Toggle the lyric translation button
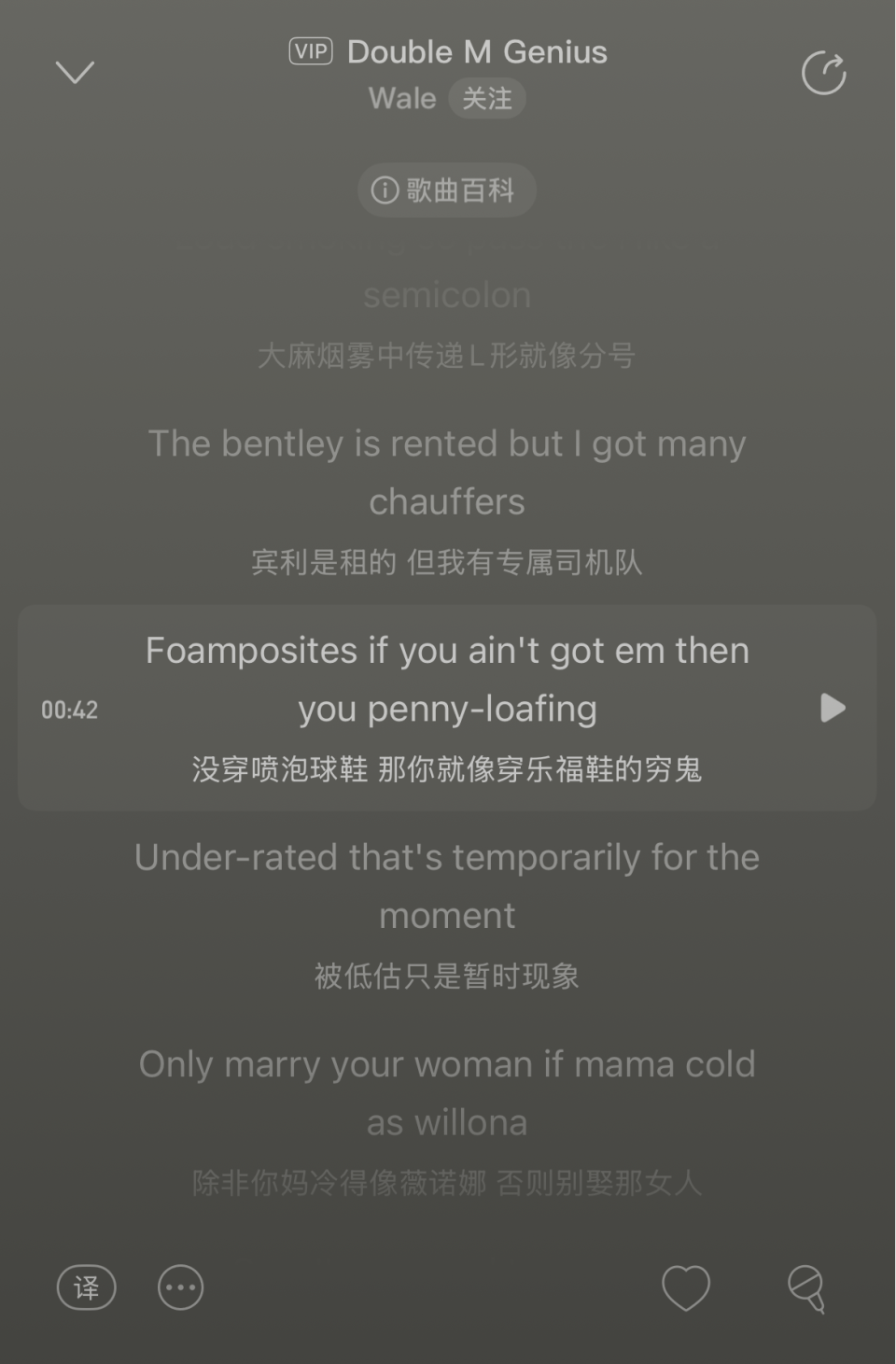The height and width of the screenshot is (1364, 896). click(87, 1287)
